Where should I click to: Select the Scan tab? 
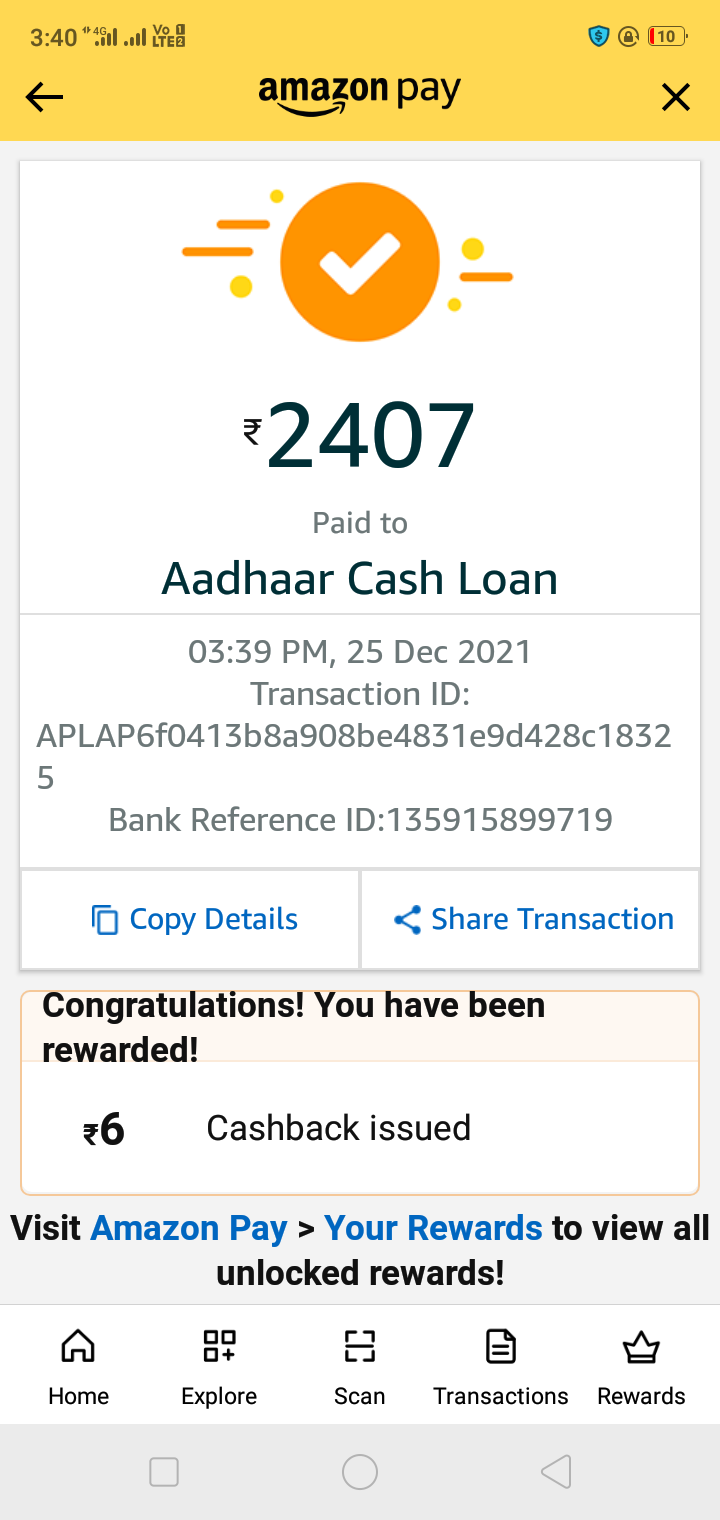click(359, 1365)
